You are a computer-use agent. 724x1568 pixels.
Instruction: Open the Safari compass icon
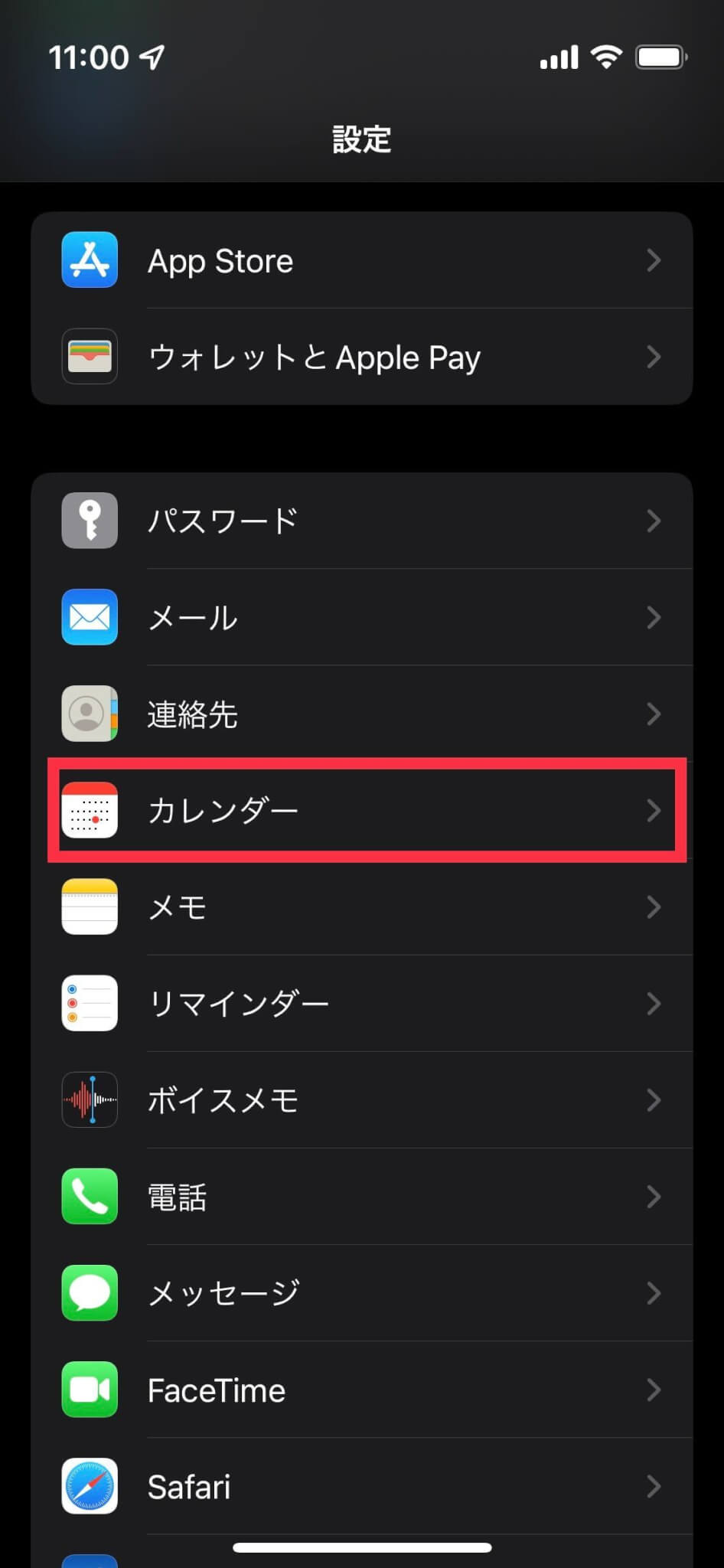point(90,1486)
